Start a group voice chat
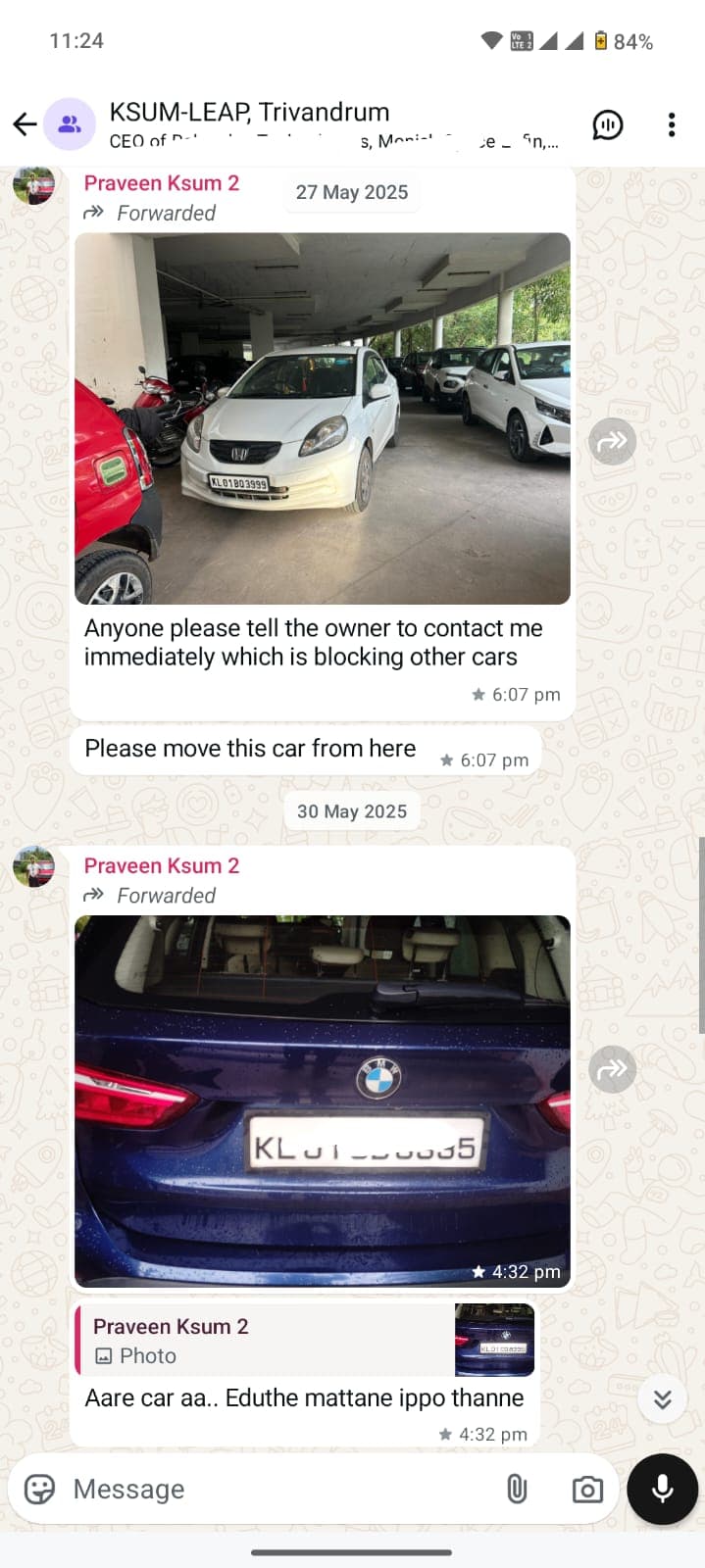 608,124
